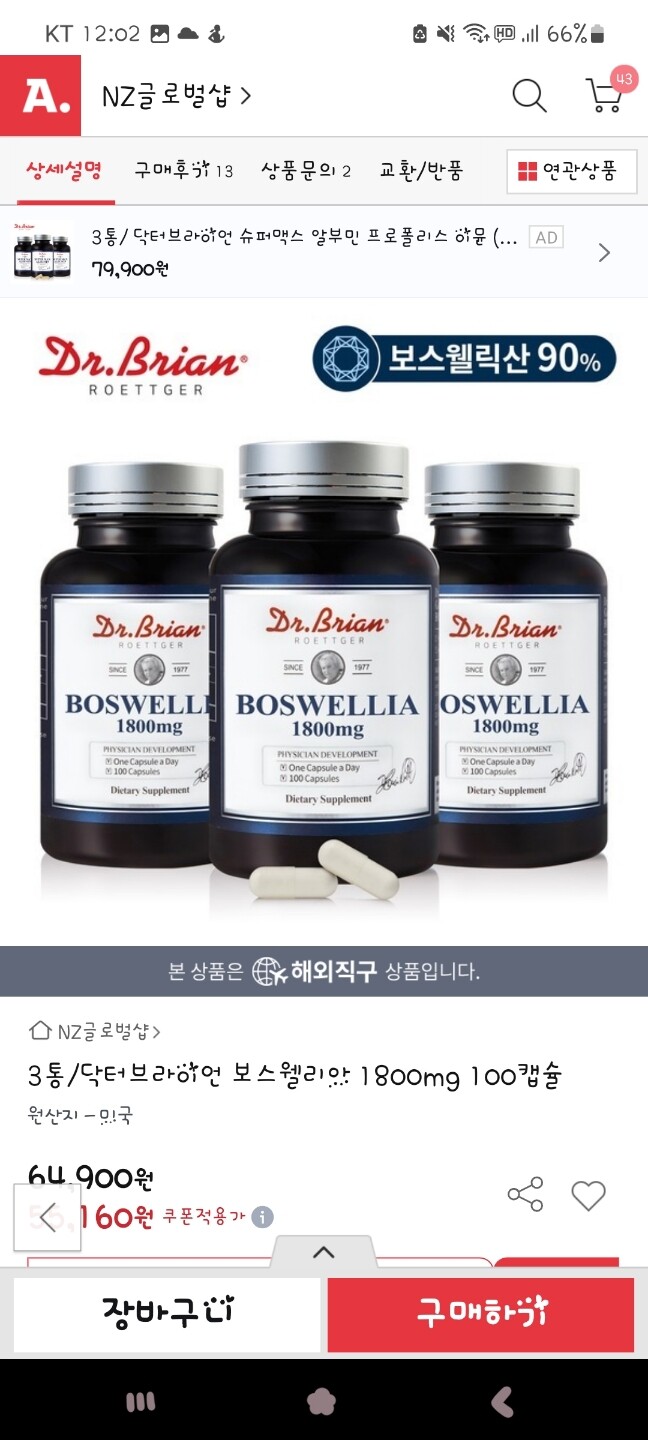Switch to the 교환/반품 tab
This screenshot has width=648, height=1440.
pos(421,170)
